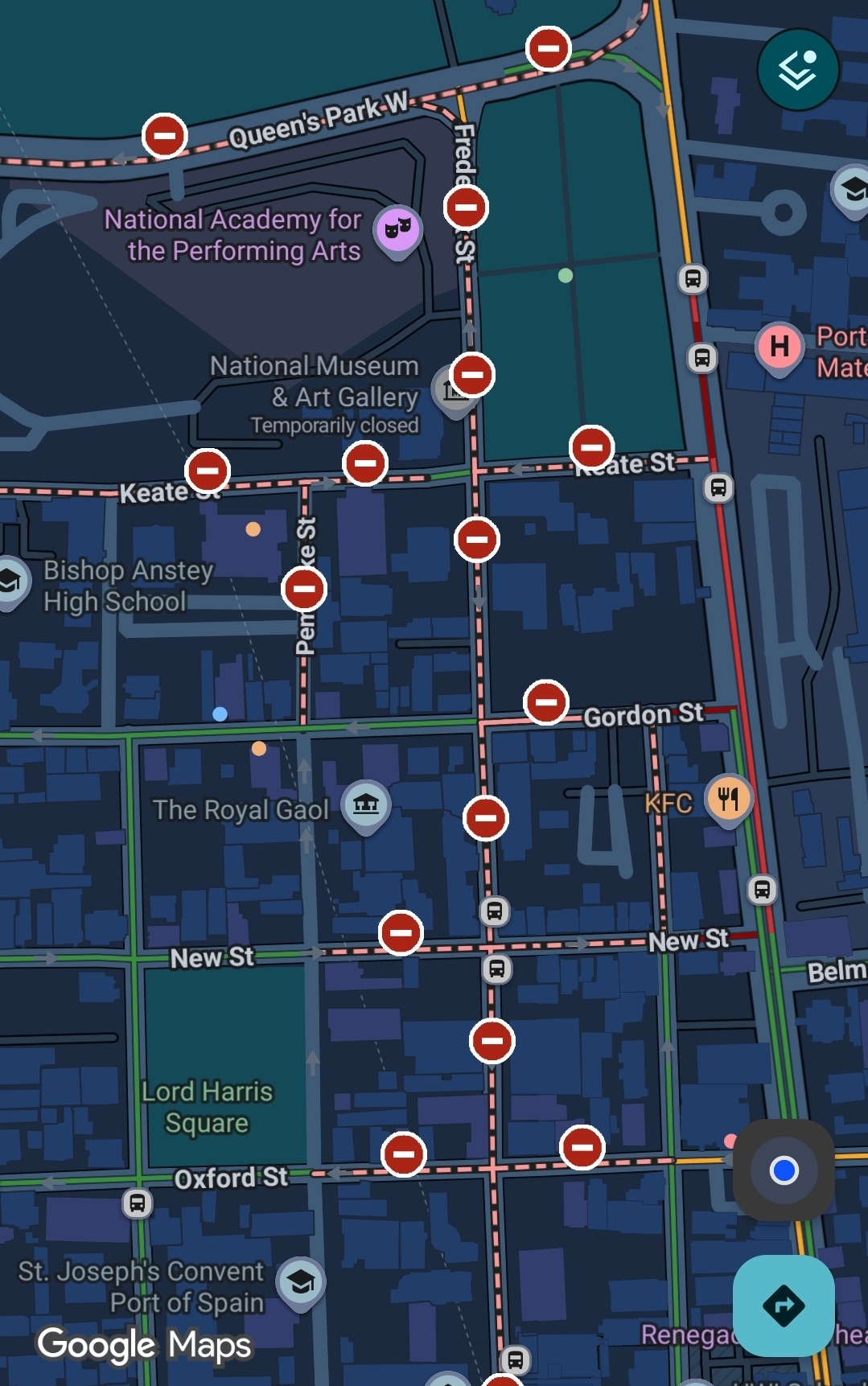Select National Academy for the Performing Arts pin

[x=398, y=229]
